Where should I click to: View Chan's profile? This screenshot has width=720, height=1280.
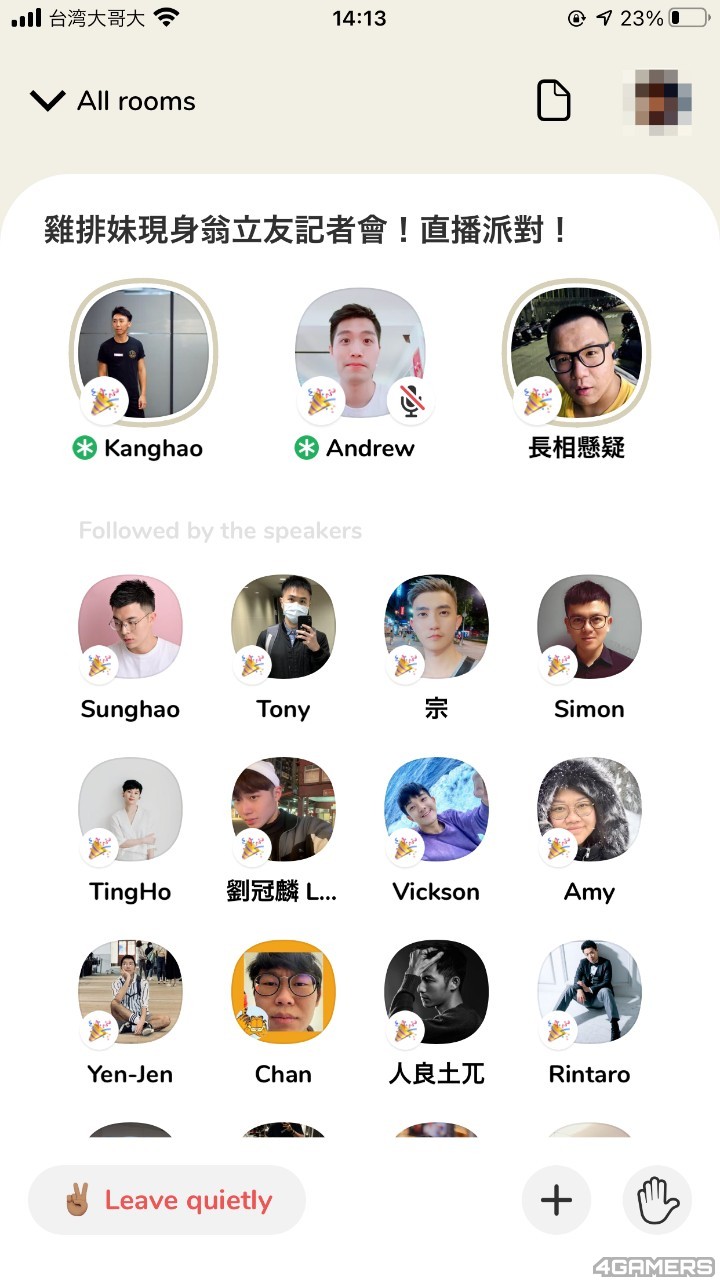(x=283, y=992)
